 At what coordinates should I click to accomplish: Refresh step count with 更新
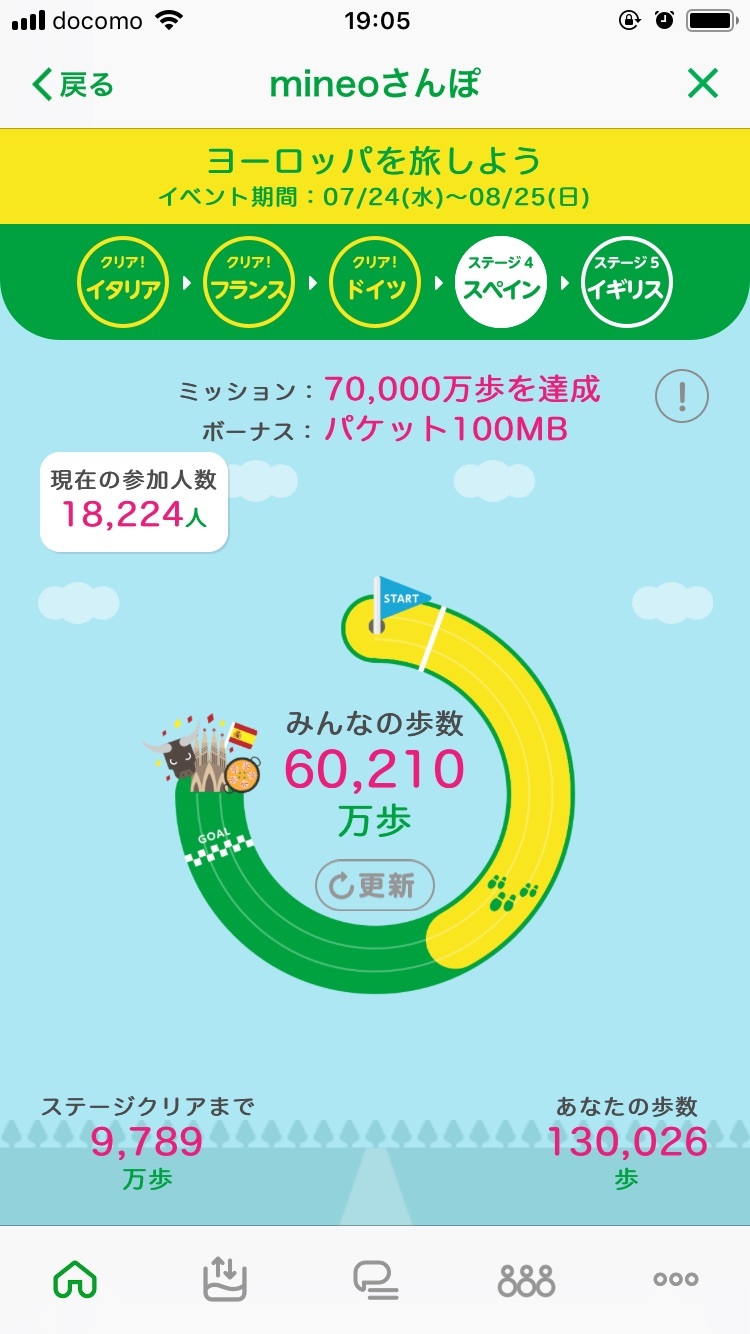tap(374, 886)
